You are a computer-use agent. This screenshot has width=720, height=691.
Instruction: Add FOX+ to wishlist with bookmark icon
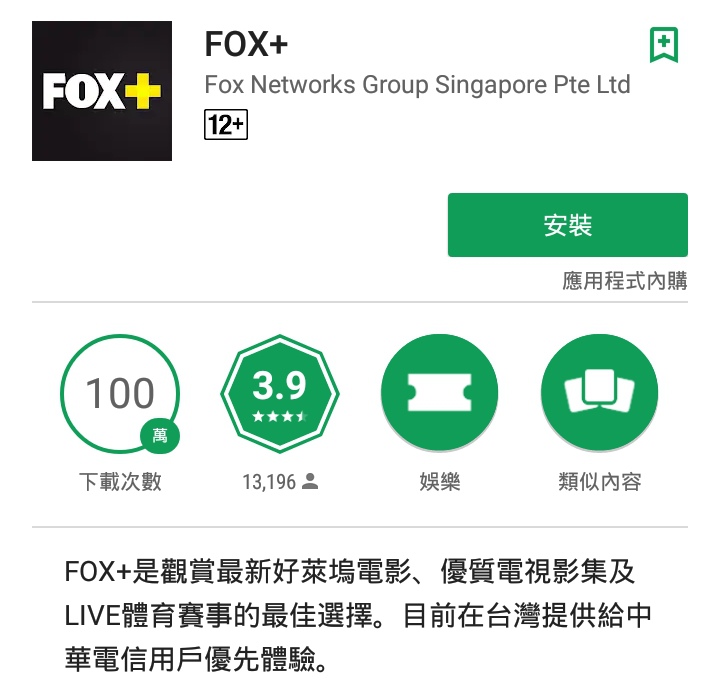(x=663, y=45)
